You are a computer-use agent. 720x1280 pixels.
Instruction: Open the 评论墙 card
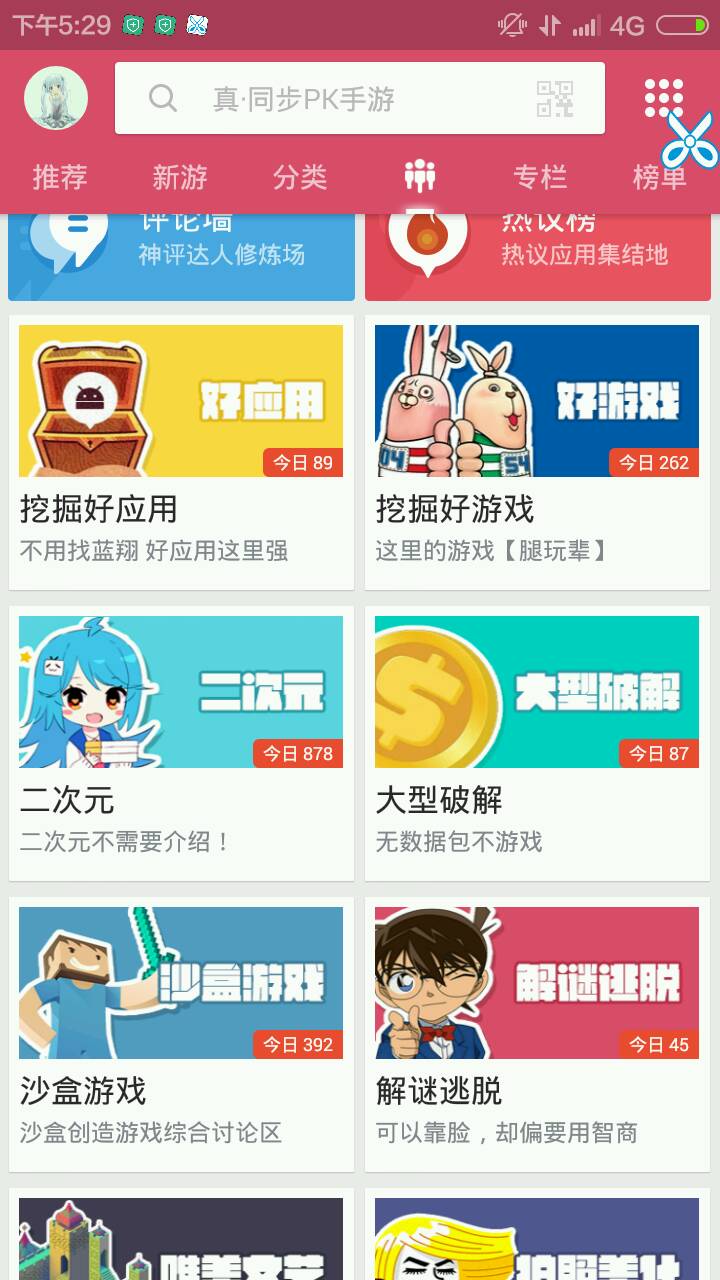[x=181, y=255]
